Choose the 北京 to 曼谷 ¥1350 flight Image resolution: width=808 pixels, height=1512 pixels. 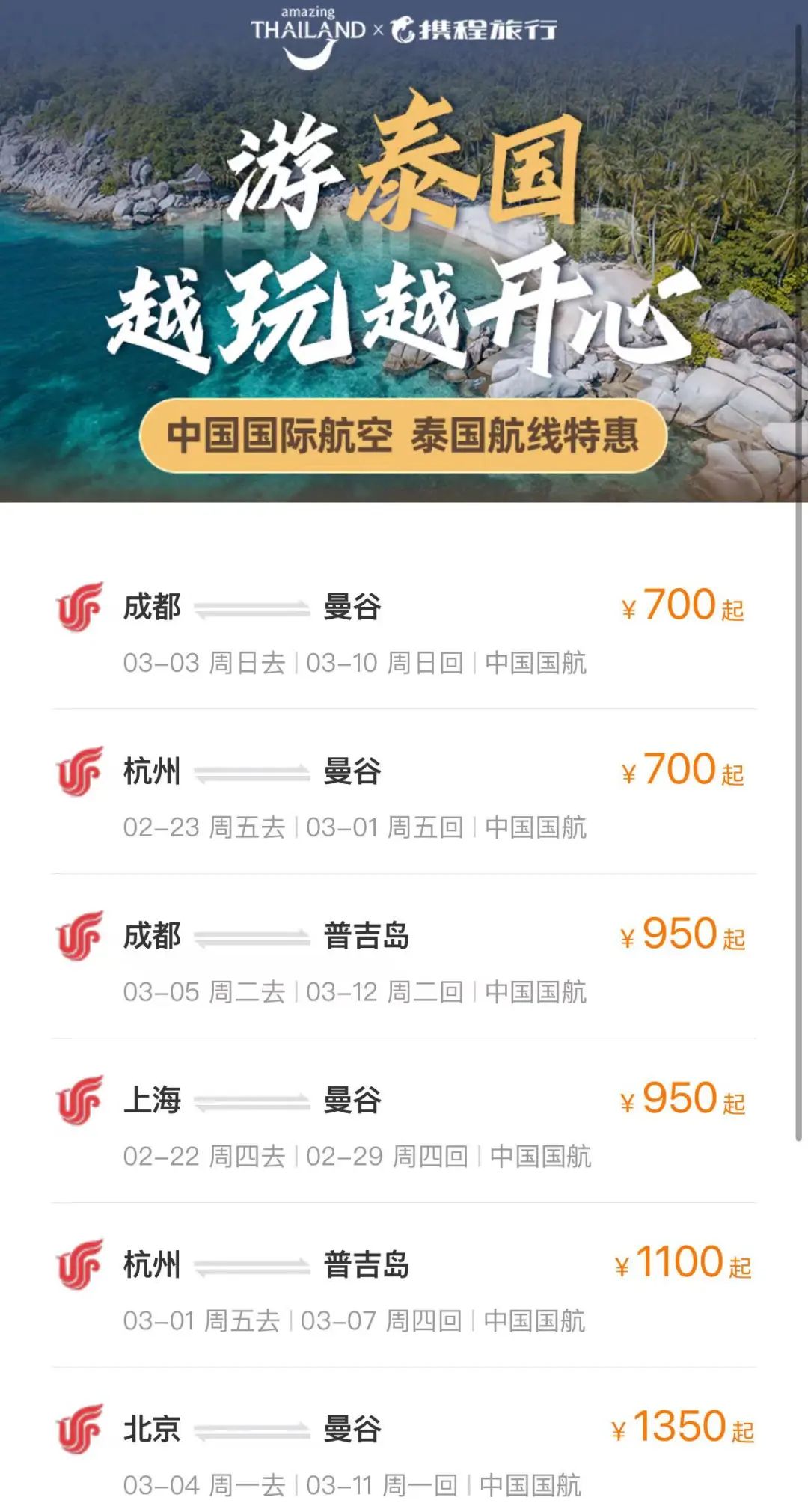(404, 1441)
